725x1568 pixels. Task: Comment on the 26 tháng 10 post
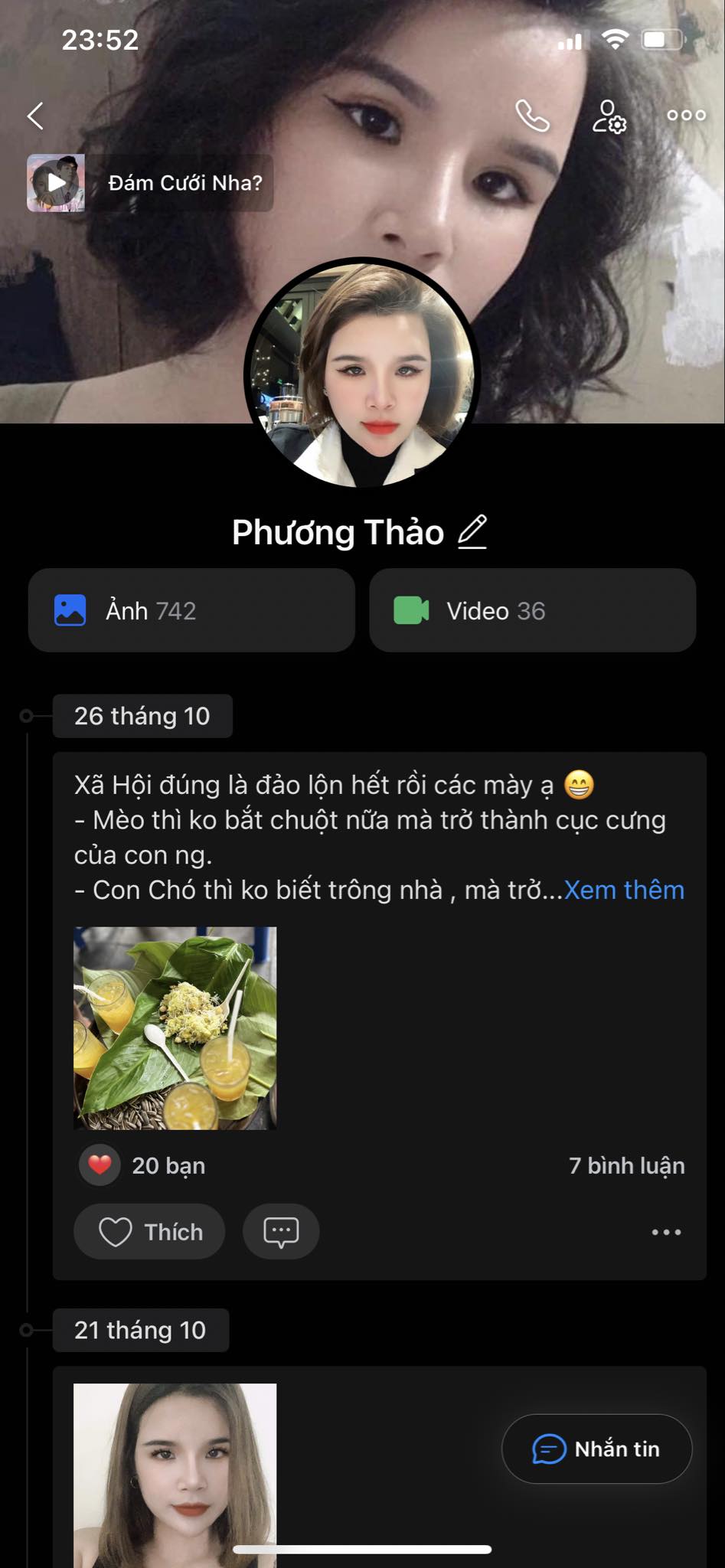point(281,1232)
